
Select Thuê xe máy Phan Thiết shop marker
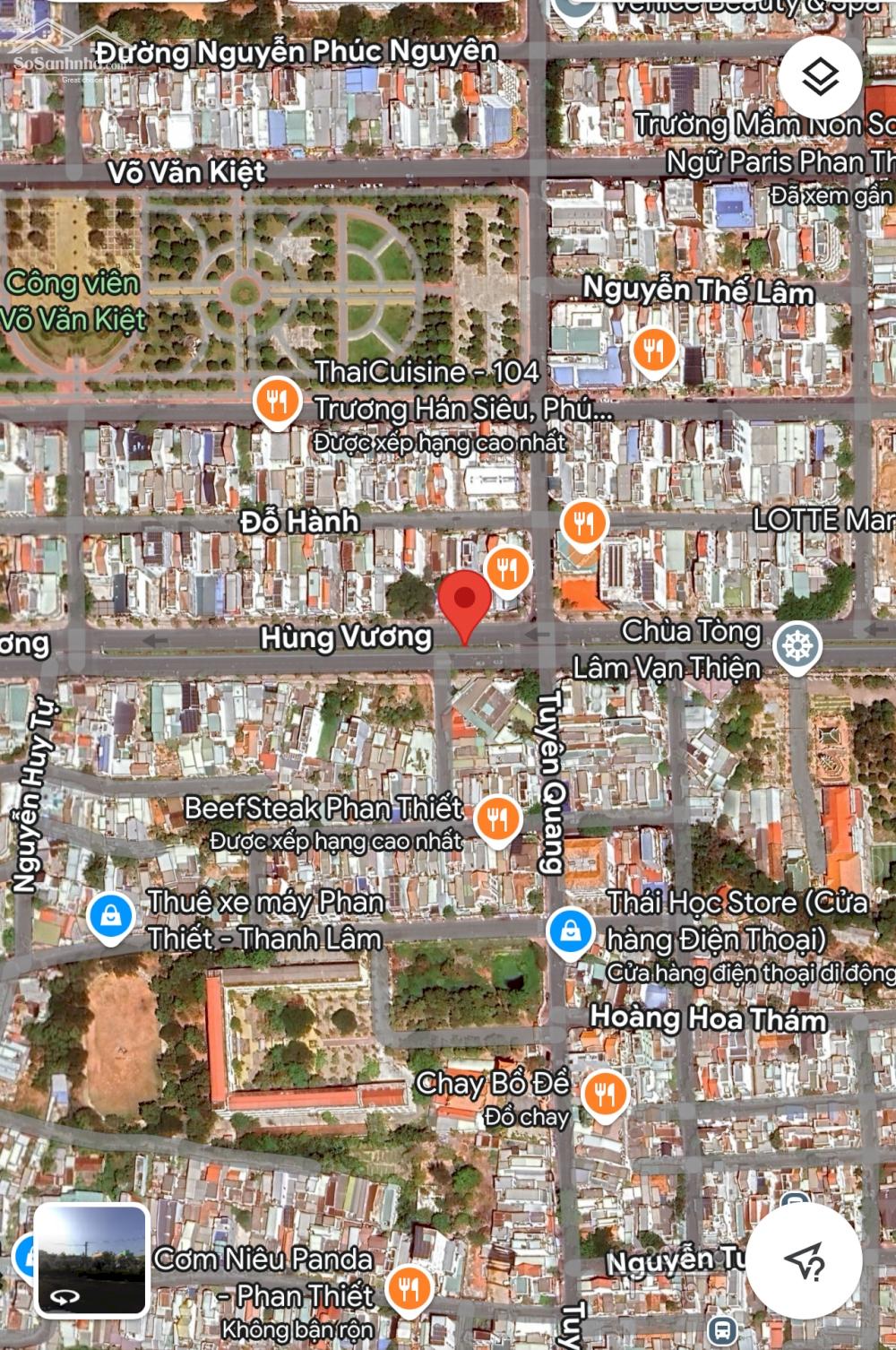click(x=111, y=917)
